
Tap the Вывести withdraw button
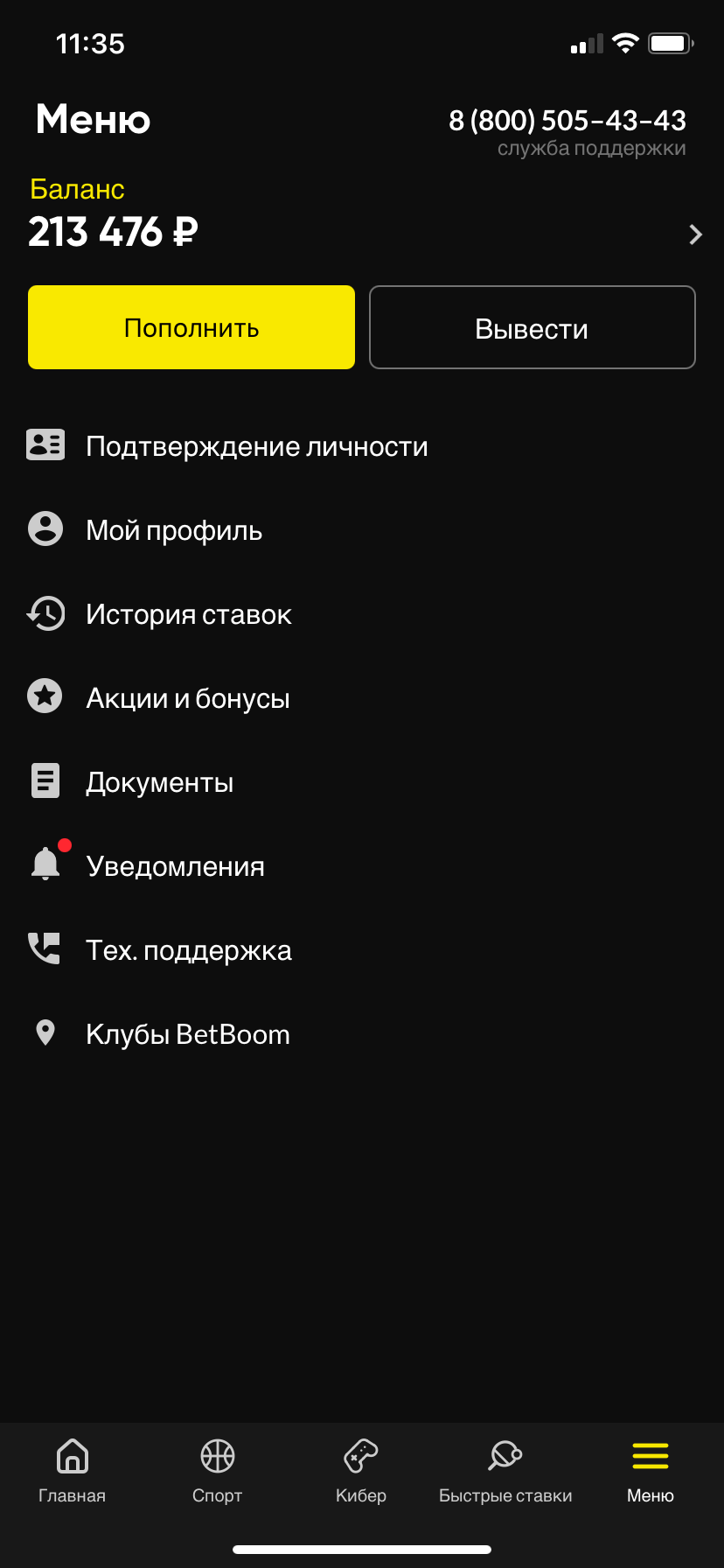[532, 327]
